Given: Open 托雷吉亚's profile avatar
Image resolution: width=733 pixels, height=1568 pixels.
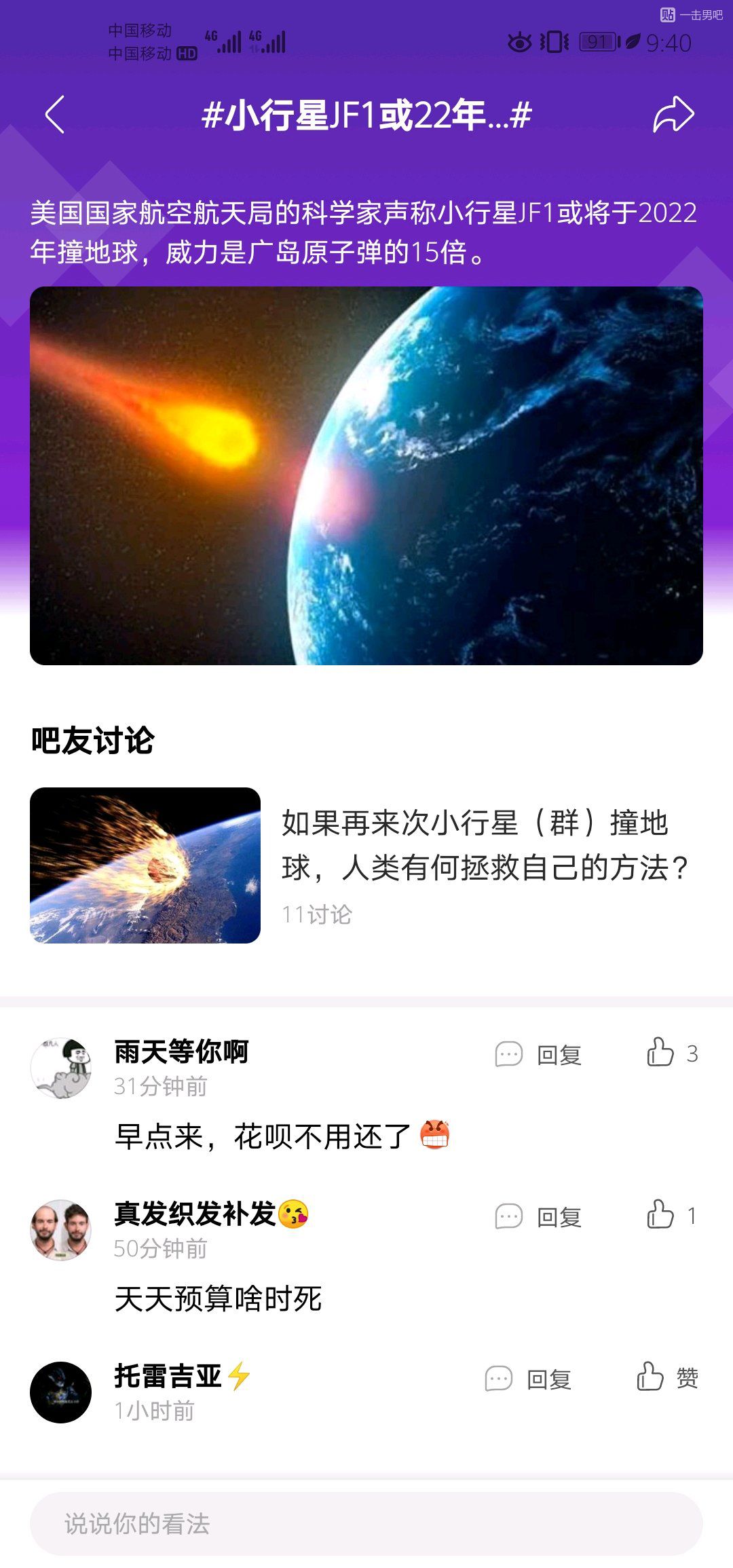Looking at the screenshot, I should [61, 1392].
